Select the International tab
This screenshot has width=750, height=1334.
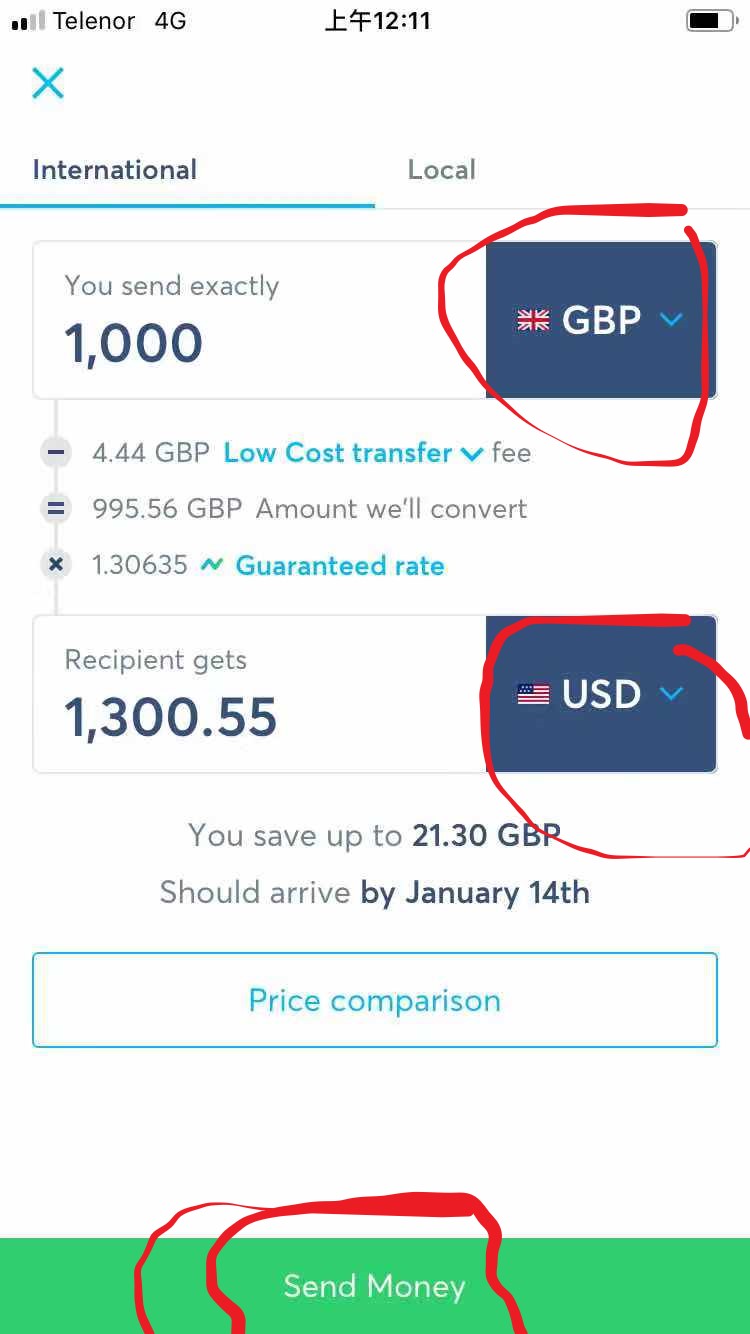pos(114,169)
